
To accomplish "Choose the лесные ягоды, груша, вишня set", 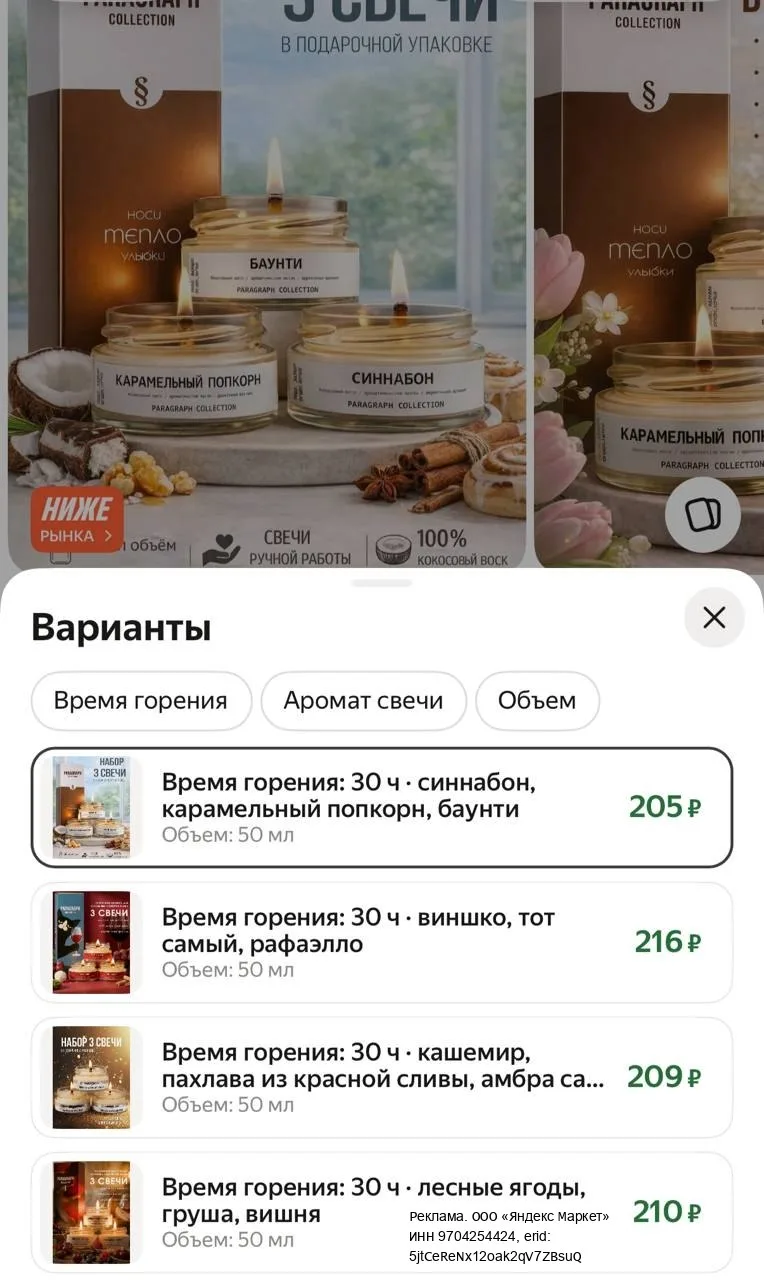I will click(382, 1212).
